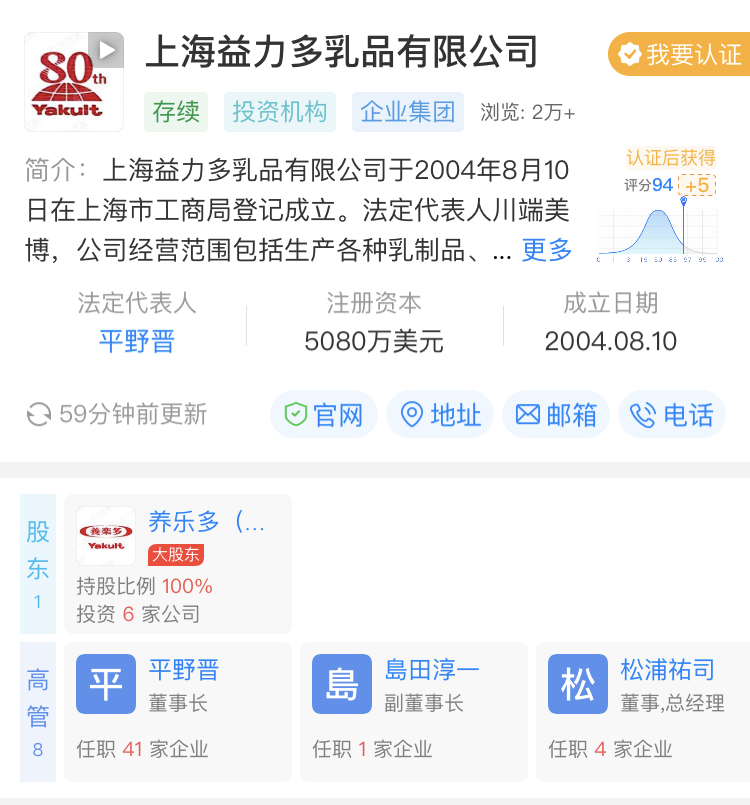Show the company 邮箱
The height and width of the screenshot is (805, 750).
[x=556, y=414]
